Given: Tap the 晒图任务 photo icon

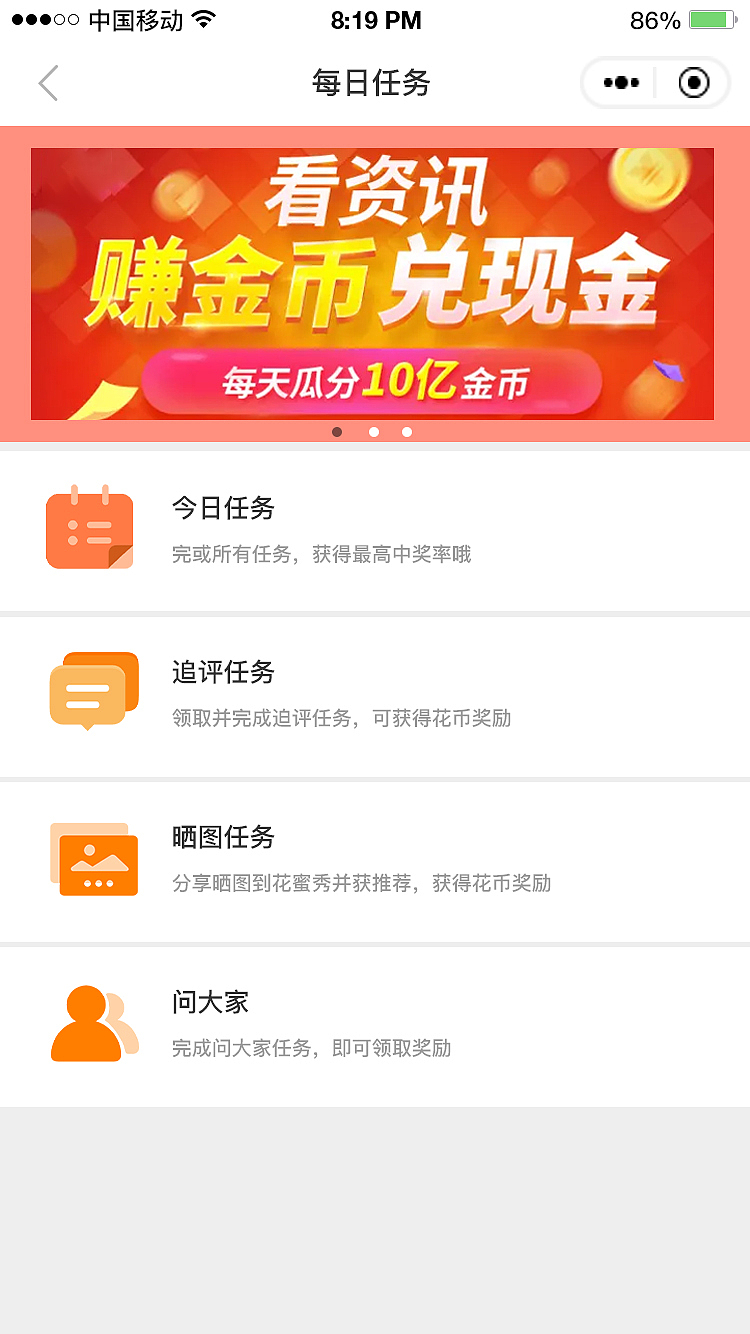Looking at the screenshot, I should click(94, 858).
